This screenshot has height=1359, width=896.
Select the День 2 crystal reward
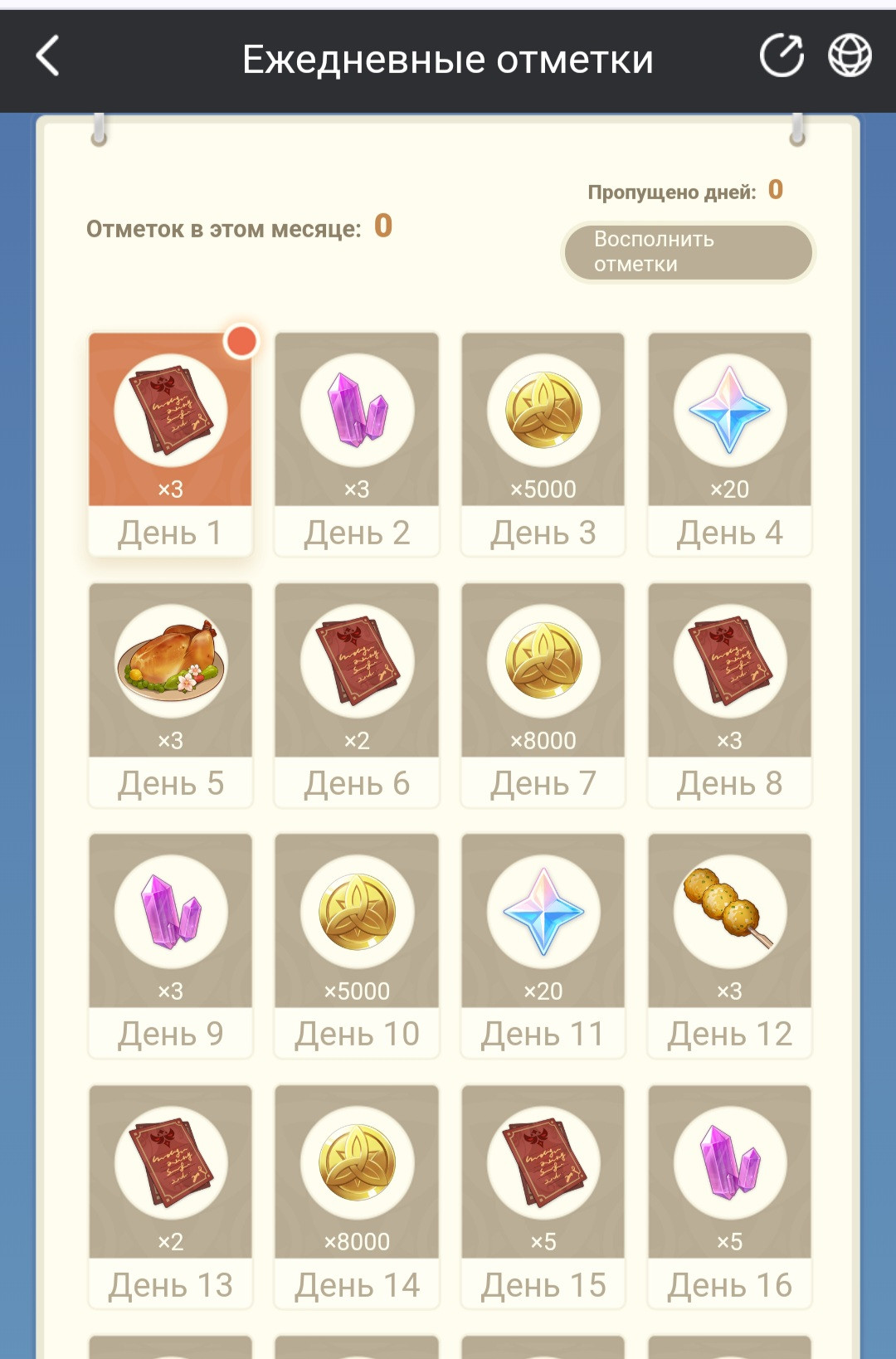click(357, 444)
